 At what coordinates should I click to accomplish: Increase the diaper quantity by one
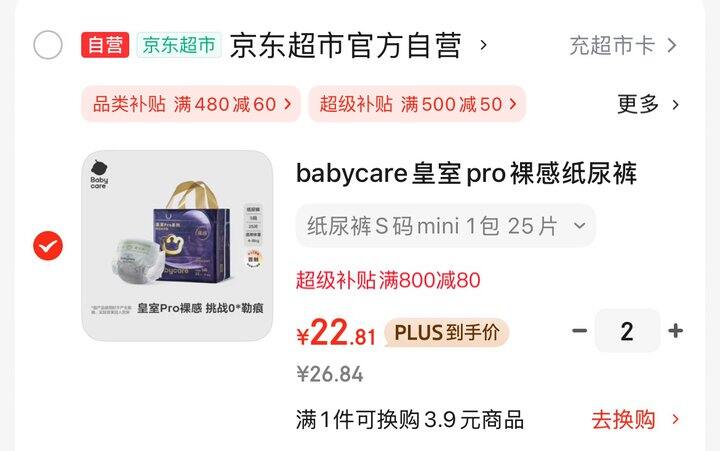pos(675,330)
